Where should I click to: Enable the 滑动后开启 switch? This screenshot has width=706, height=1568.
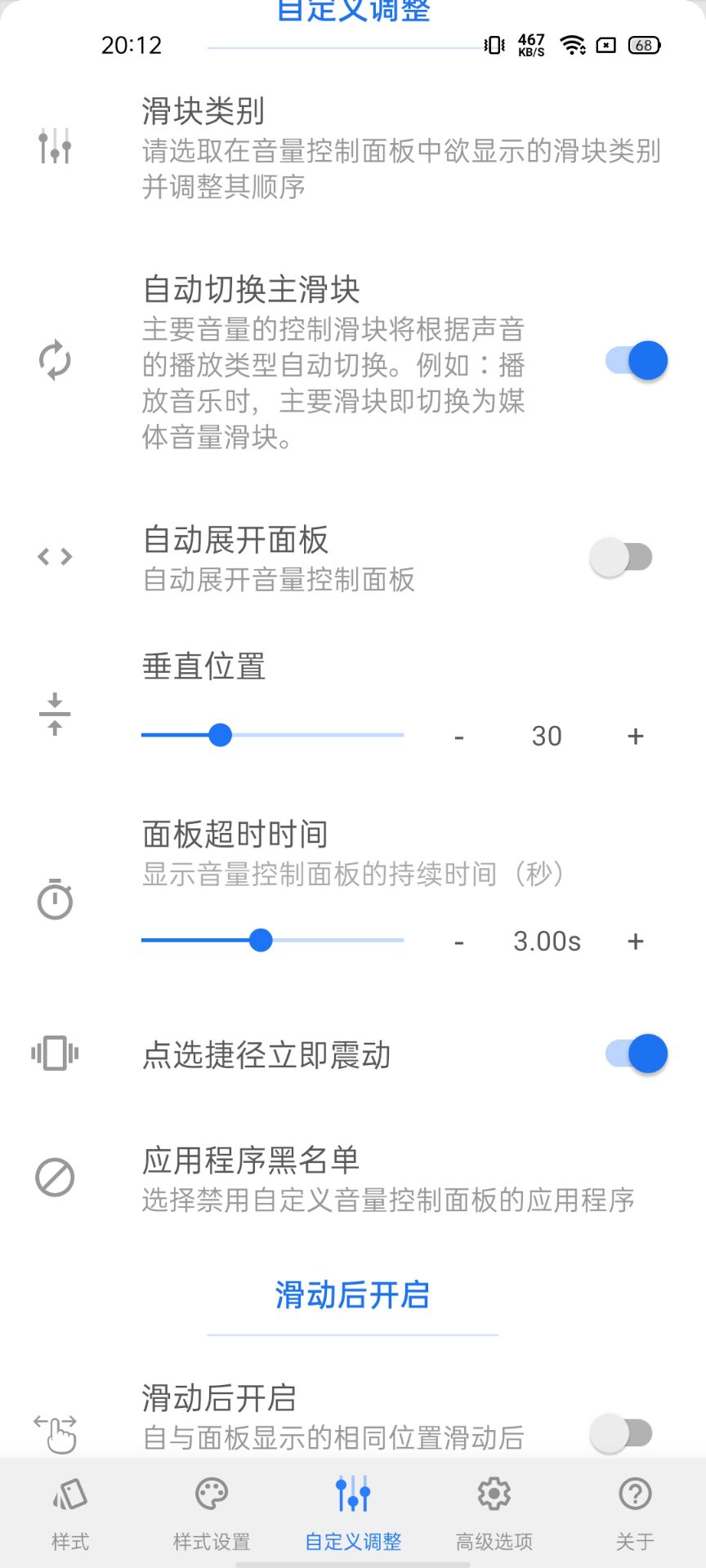pyautogui.click(x=621, y=1433)
